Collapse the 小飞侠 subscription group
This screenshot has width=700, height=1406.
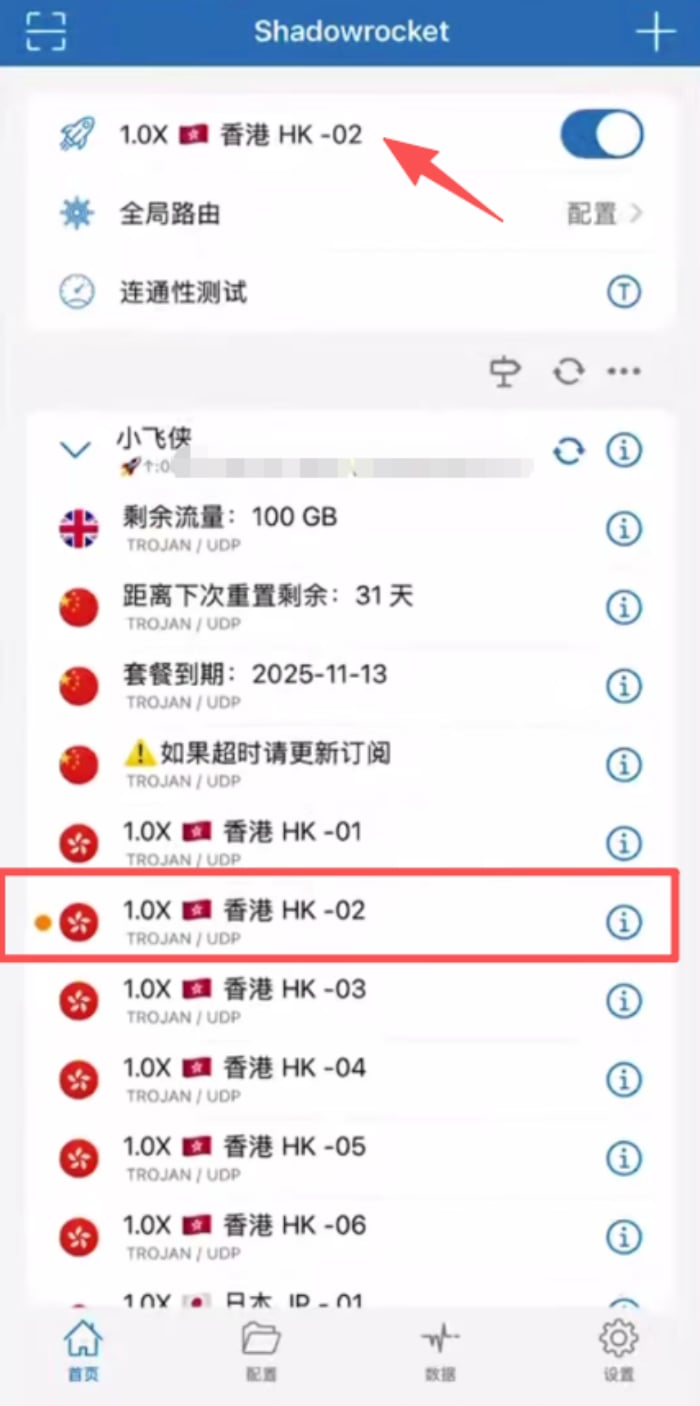76,450
